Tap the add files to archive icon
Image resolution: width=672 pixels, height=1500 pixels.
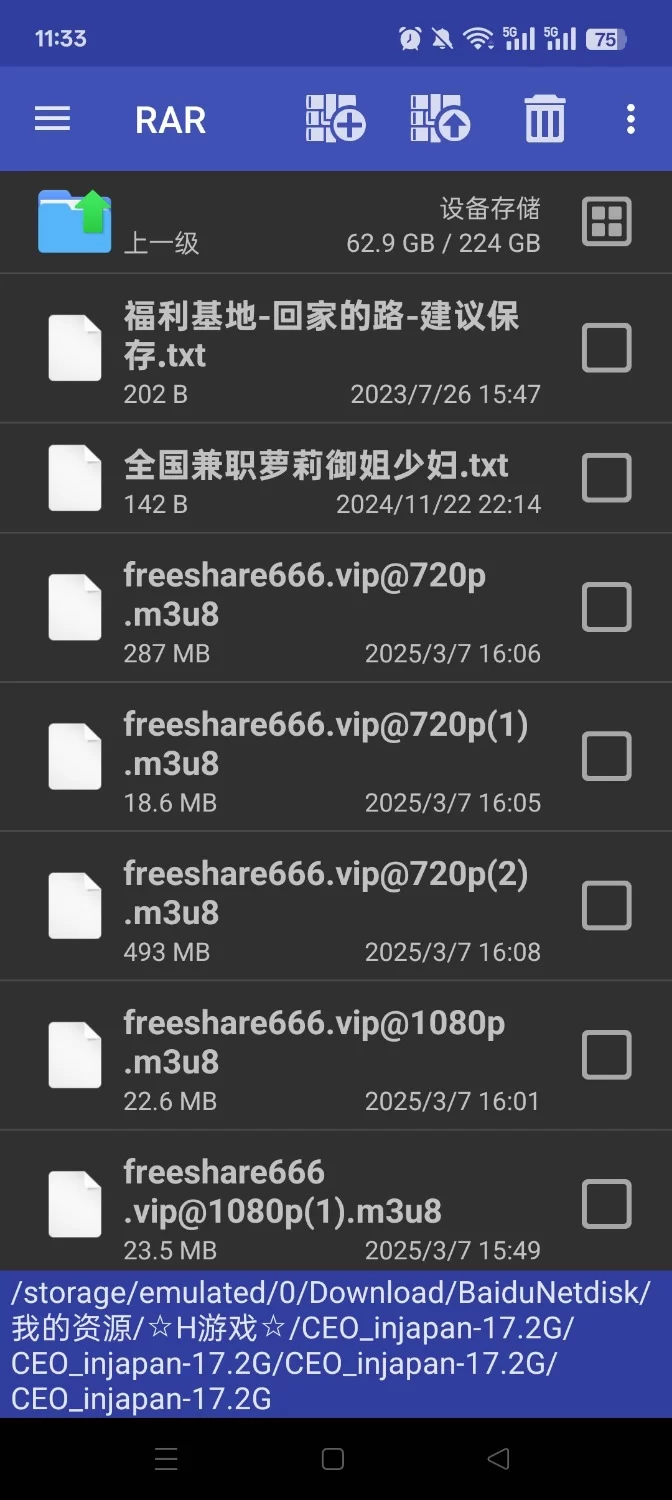pos(335,119)
